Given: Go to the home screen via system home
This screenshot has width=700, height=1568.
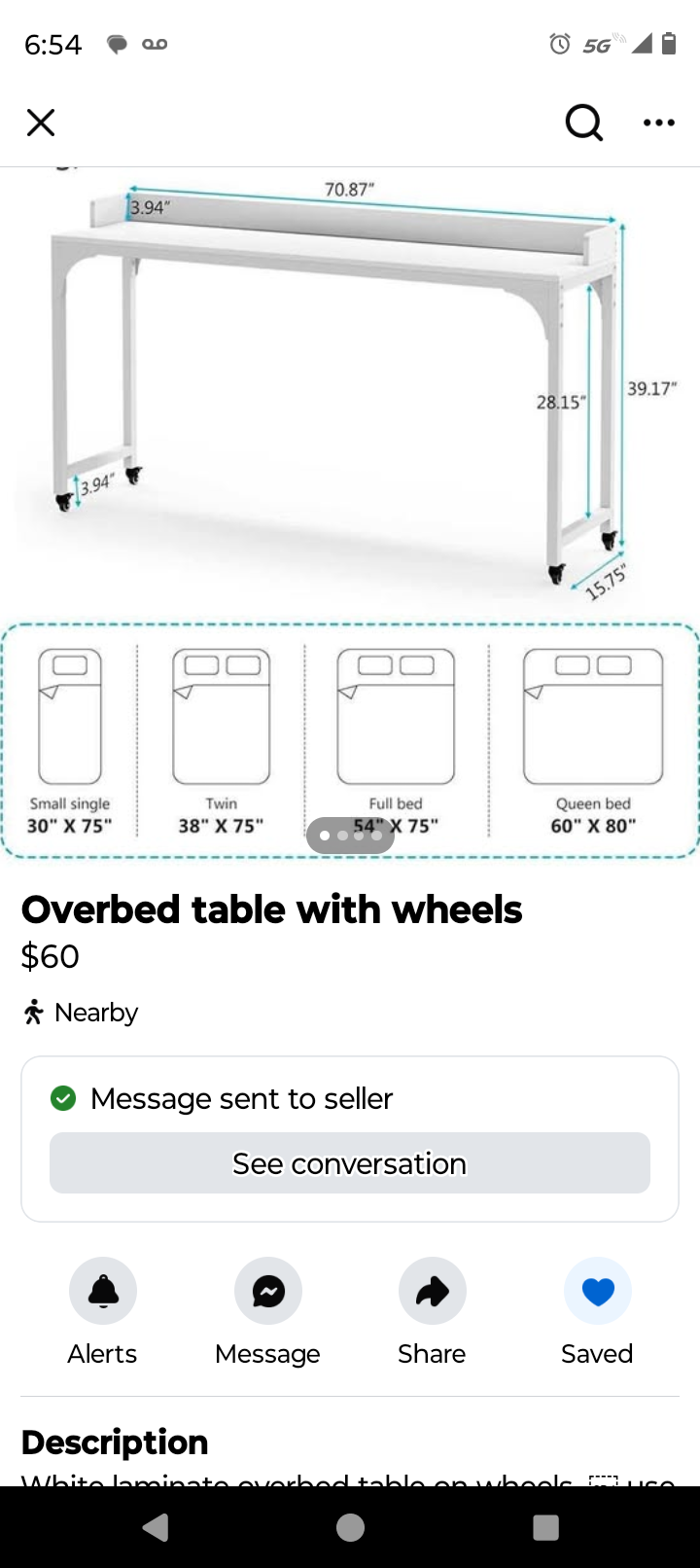Looking at the screenshot, I should tap(350, 1528).
